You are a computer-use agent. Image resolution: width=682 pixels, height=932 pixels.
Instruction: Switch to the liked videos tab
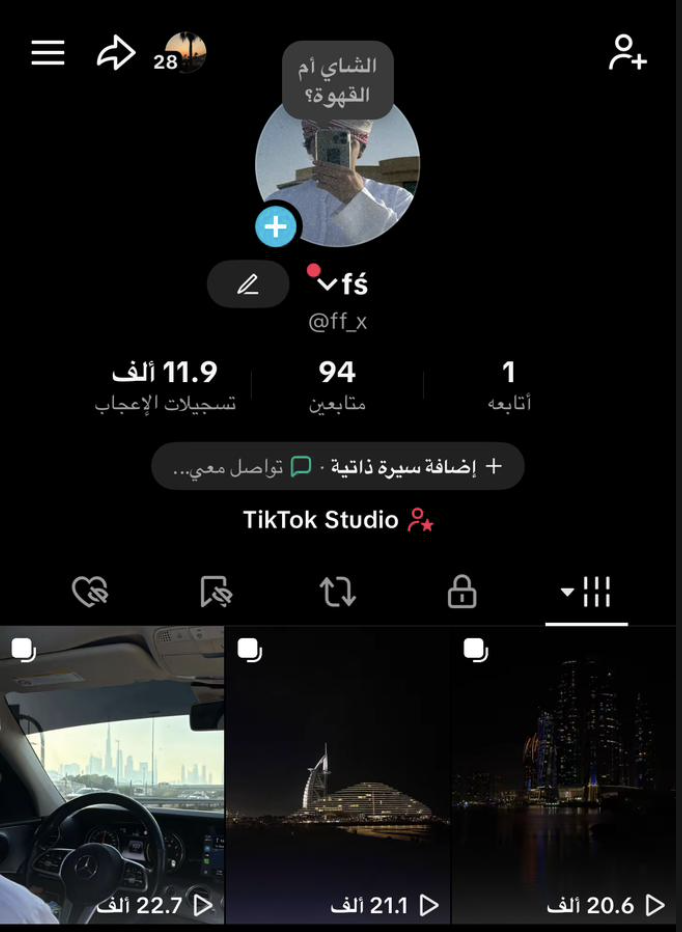(x=89, y=592)
